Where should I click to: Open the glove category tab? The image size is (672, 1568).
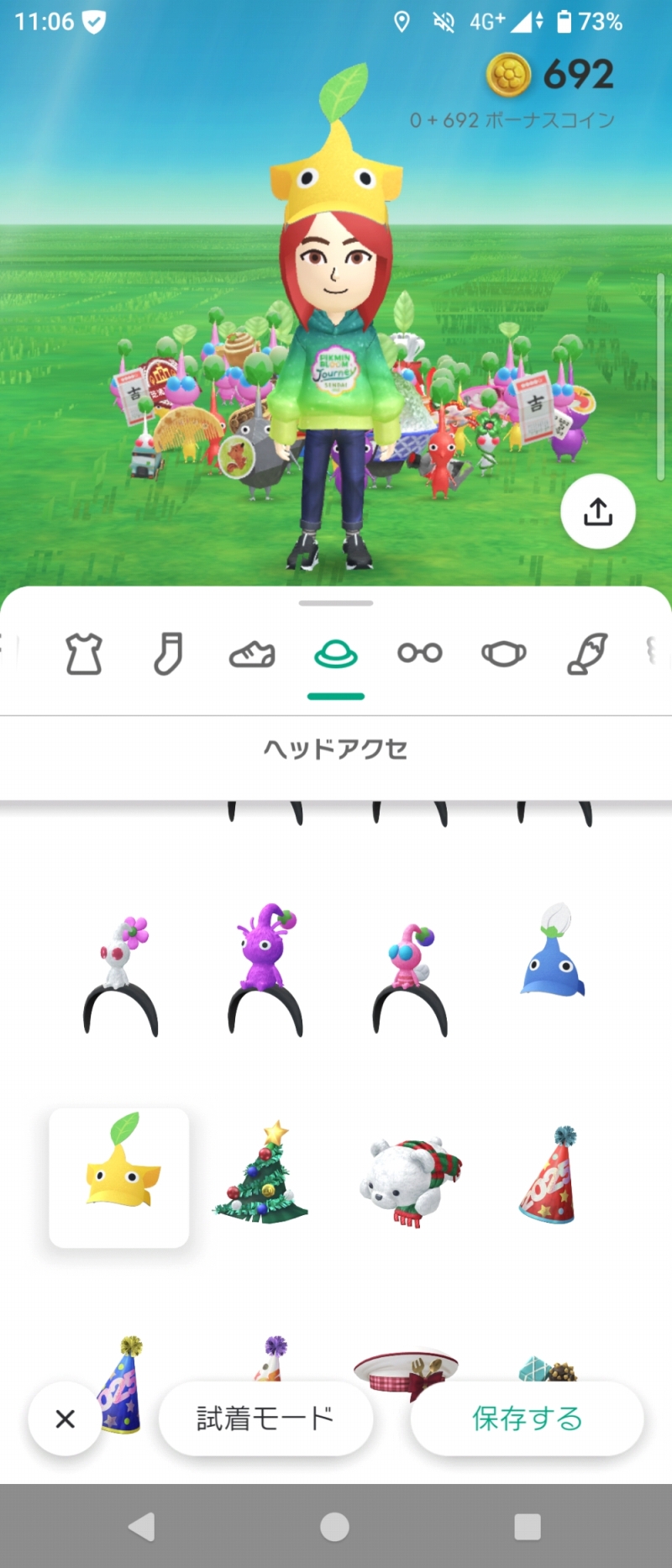(x=587, y=654)
